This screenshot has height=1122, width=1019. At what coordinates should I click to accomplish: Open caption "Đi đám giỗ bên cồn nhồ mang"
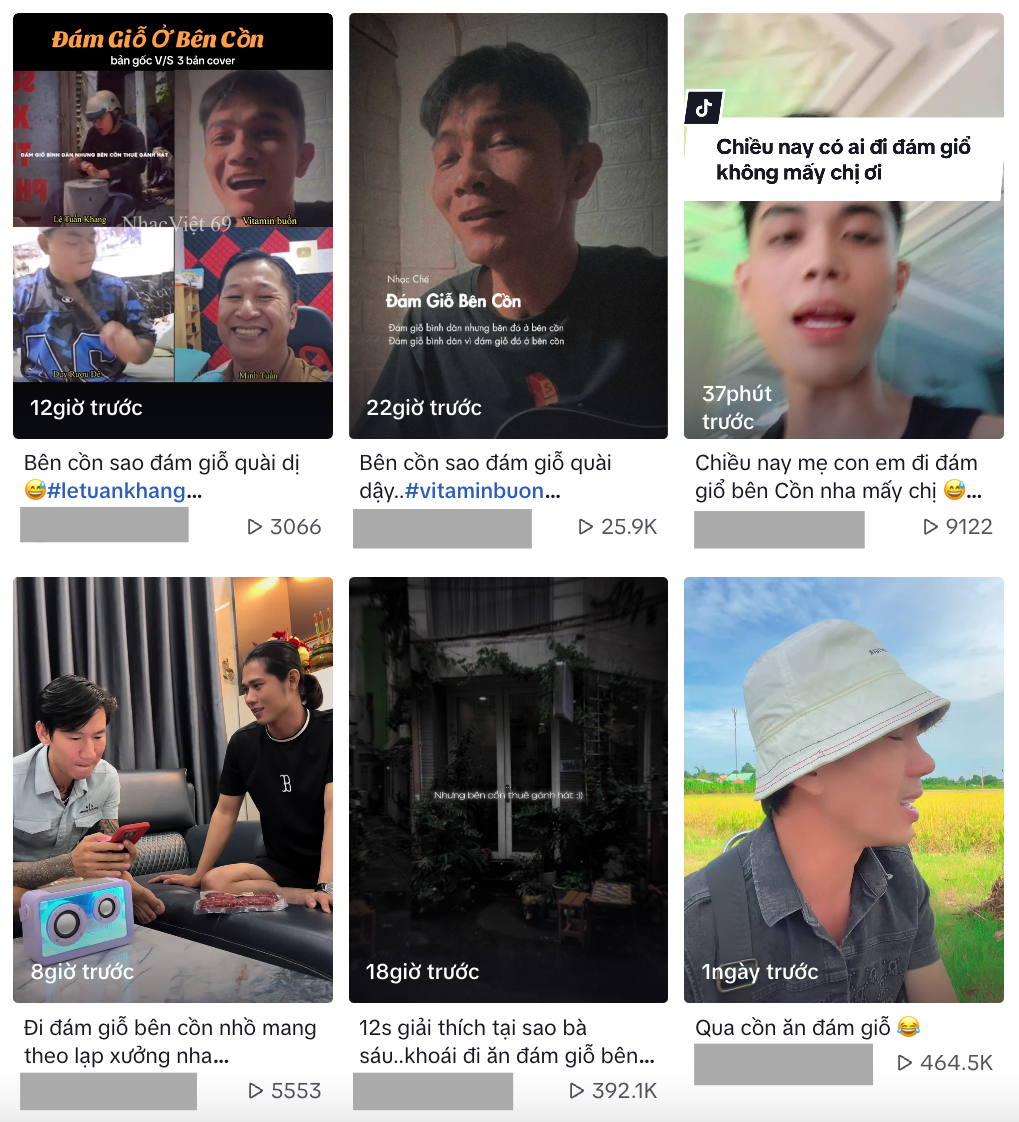169,1041
